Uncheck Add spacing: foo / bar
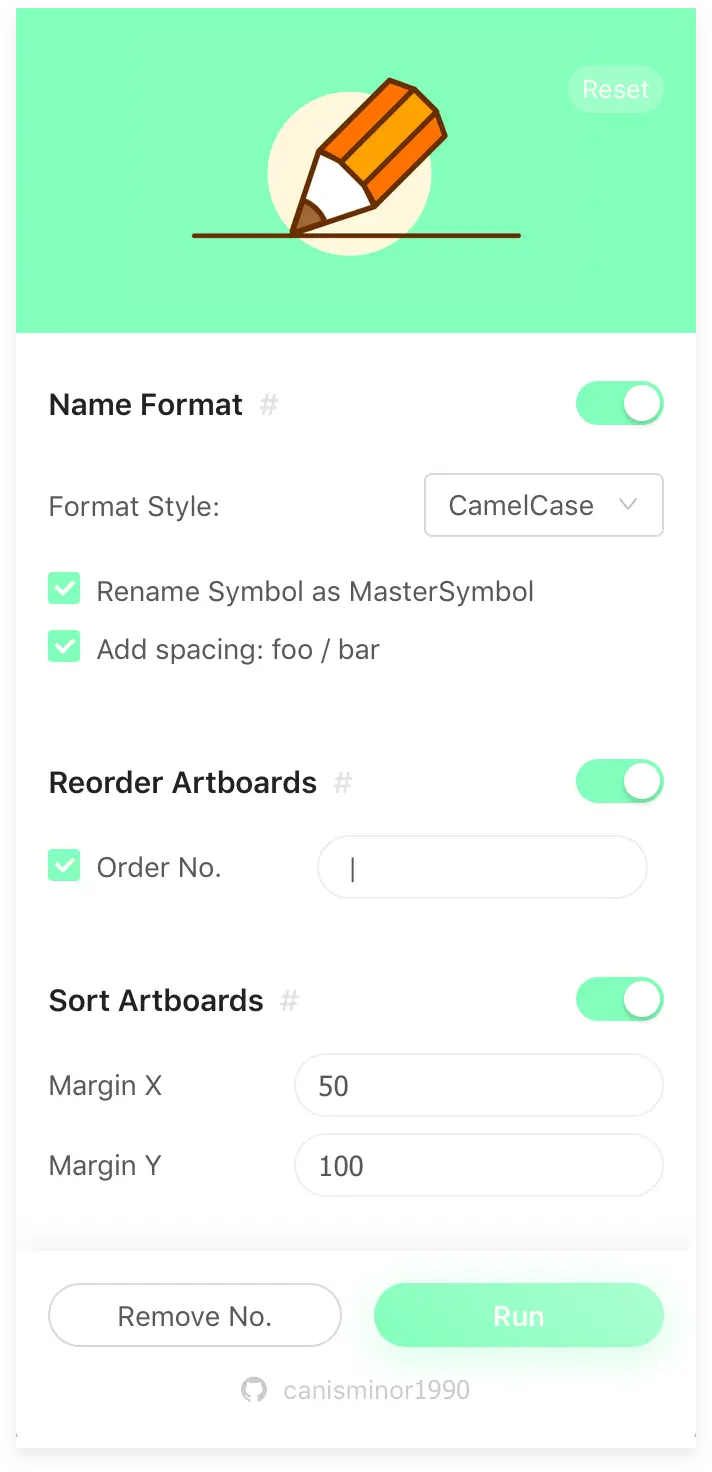Screen dimensions: 712x1472 (x=65, y=648)
